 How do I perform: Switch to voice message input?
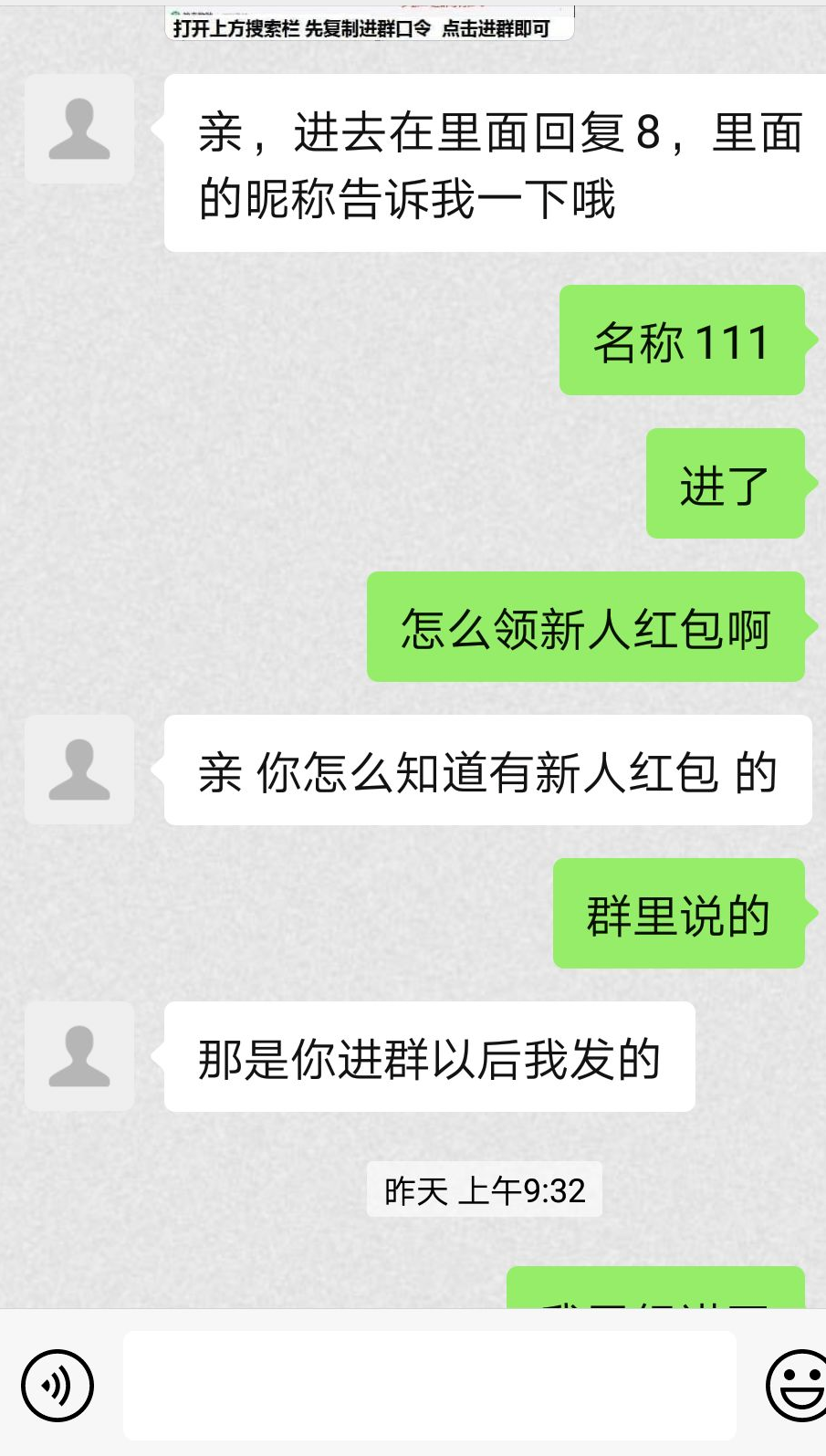[x=58, y=1385]
